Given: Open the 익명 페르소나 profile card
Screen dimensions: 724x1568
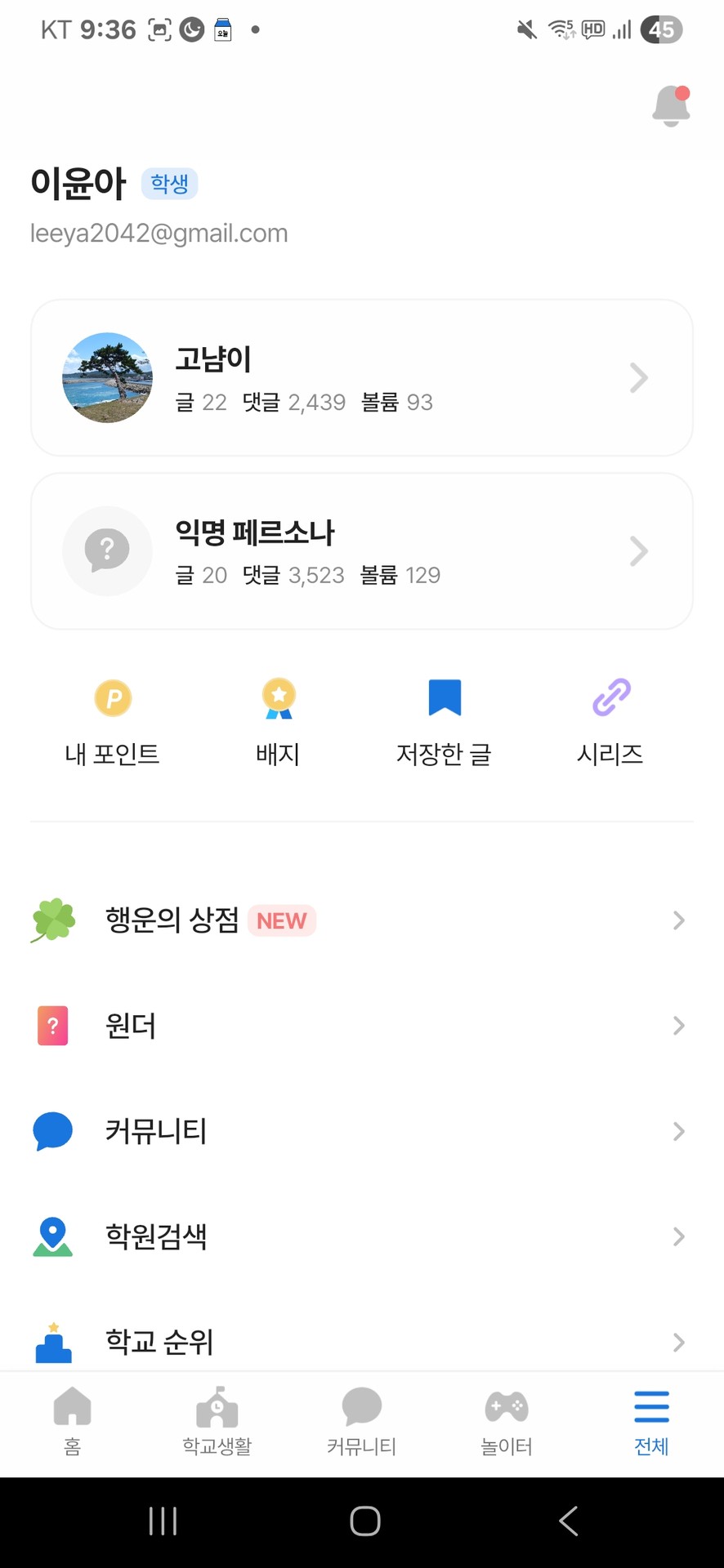Looking at the screenshot, I should click(x=361, y=551).
